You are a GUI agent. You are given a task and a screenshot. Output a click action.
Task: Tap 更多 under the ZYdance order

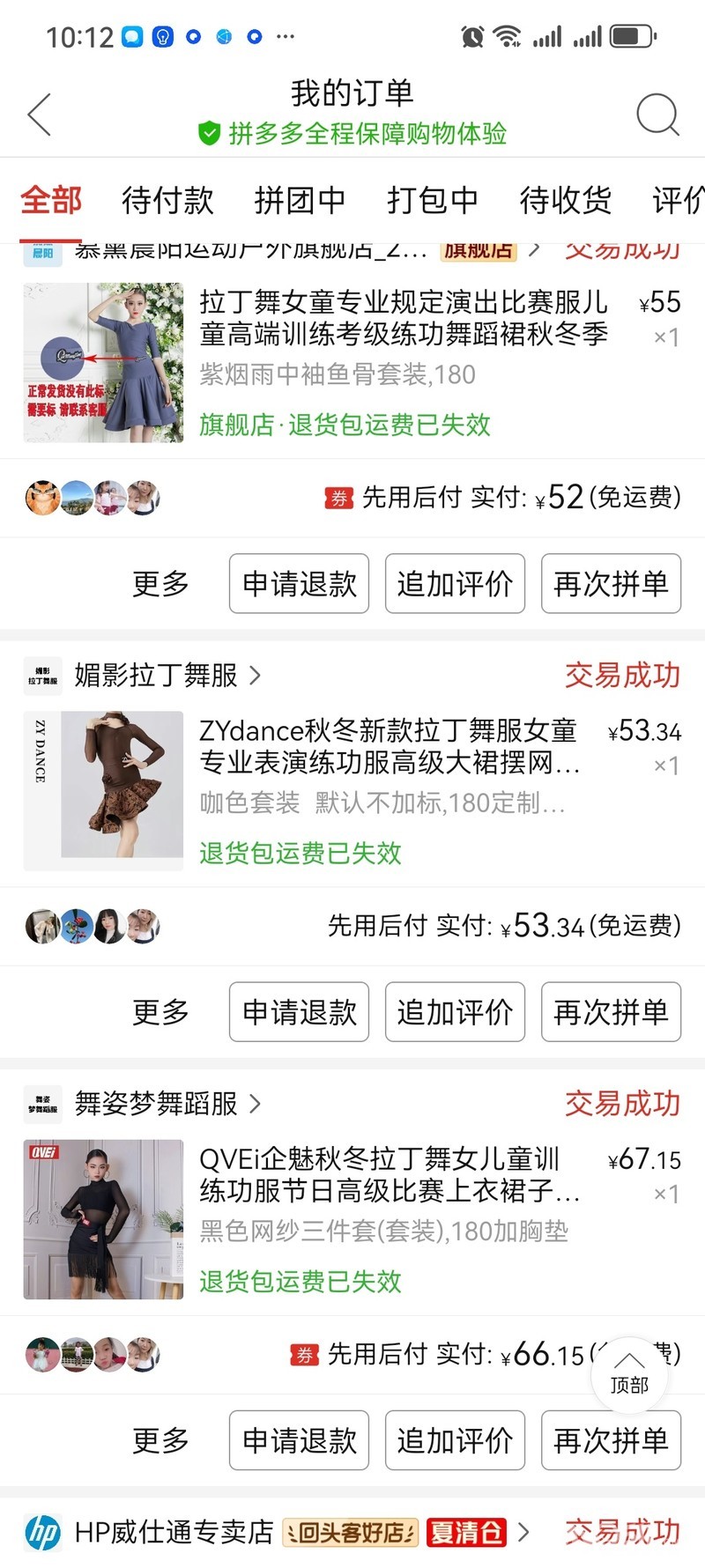[x=160, y=1012]
